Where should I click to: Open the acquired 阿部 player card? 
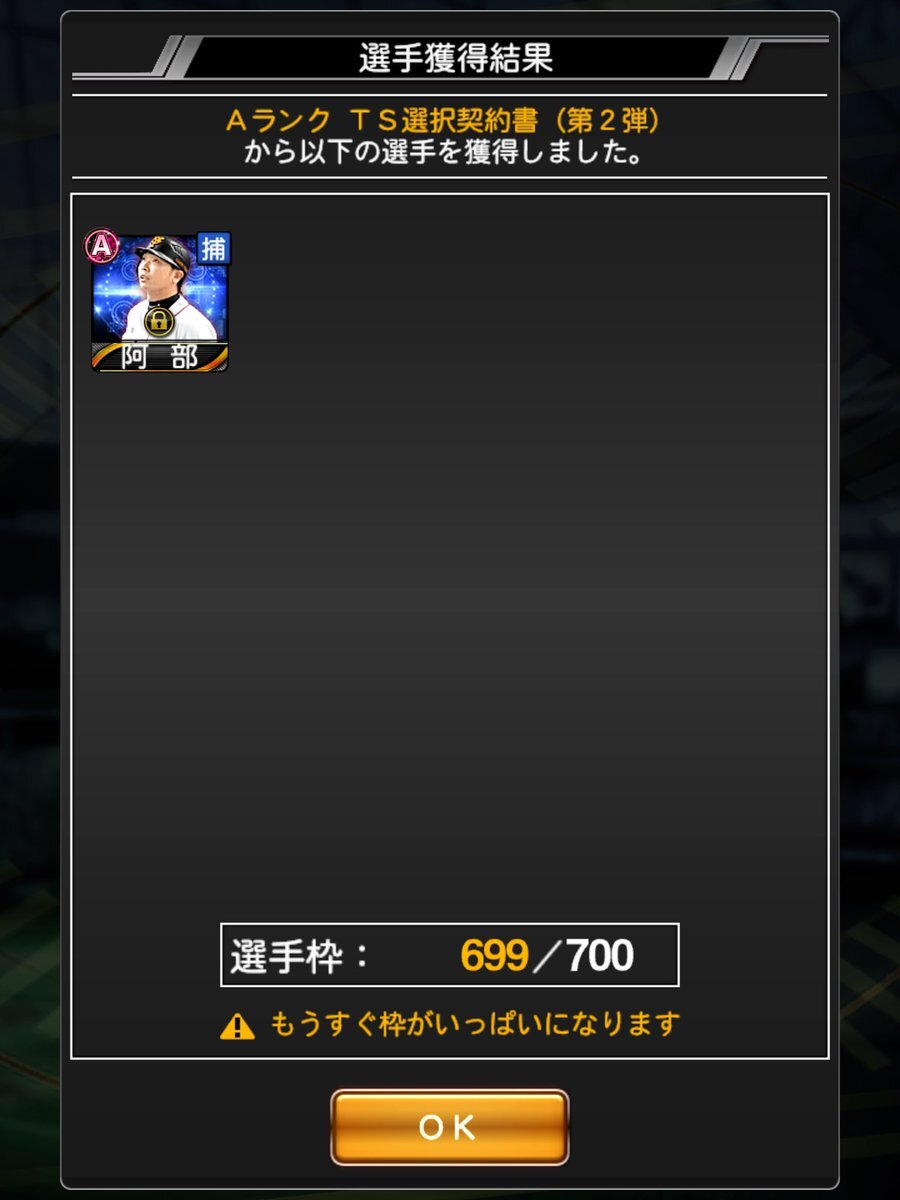(160, 302)
